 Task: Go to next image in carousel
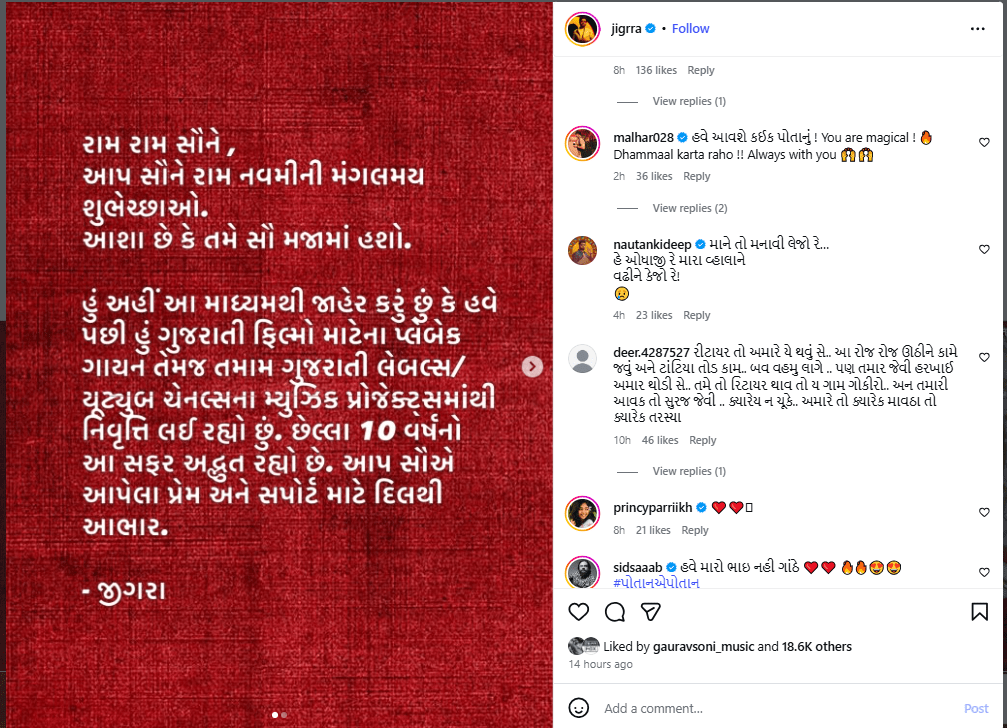(x=533, y=367)
